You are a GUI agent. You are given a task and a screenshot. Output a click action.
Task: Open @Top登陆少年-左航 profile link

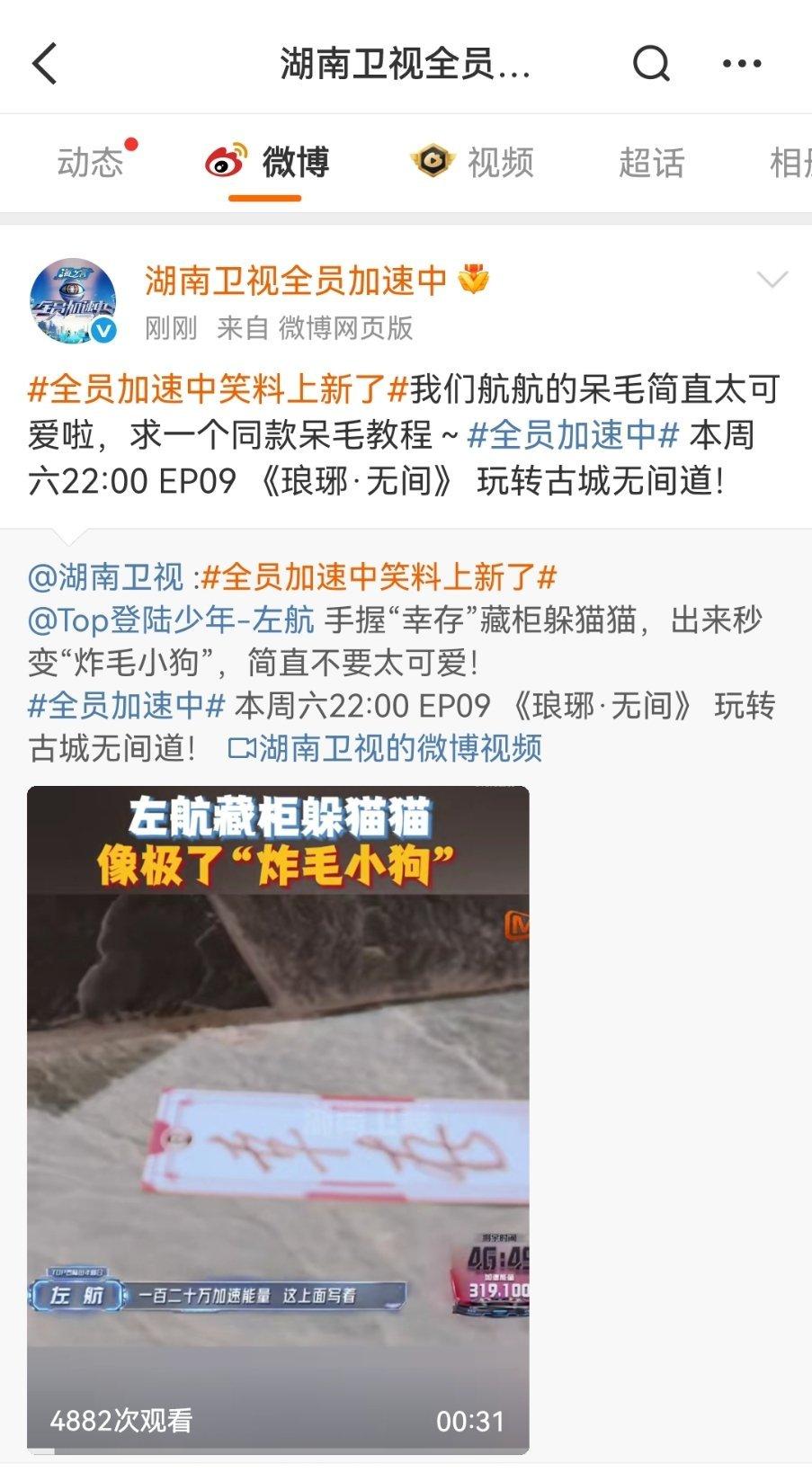[171, 620]
